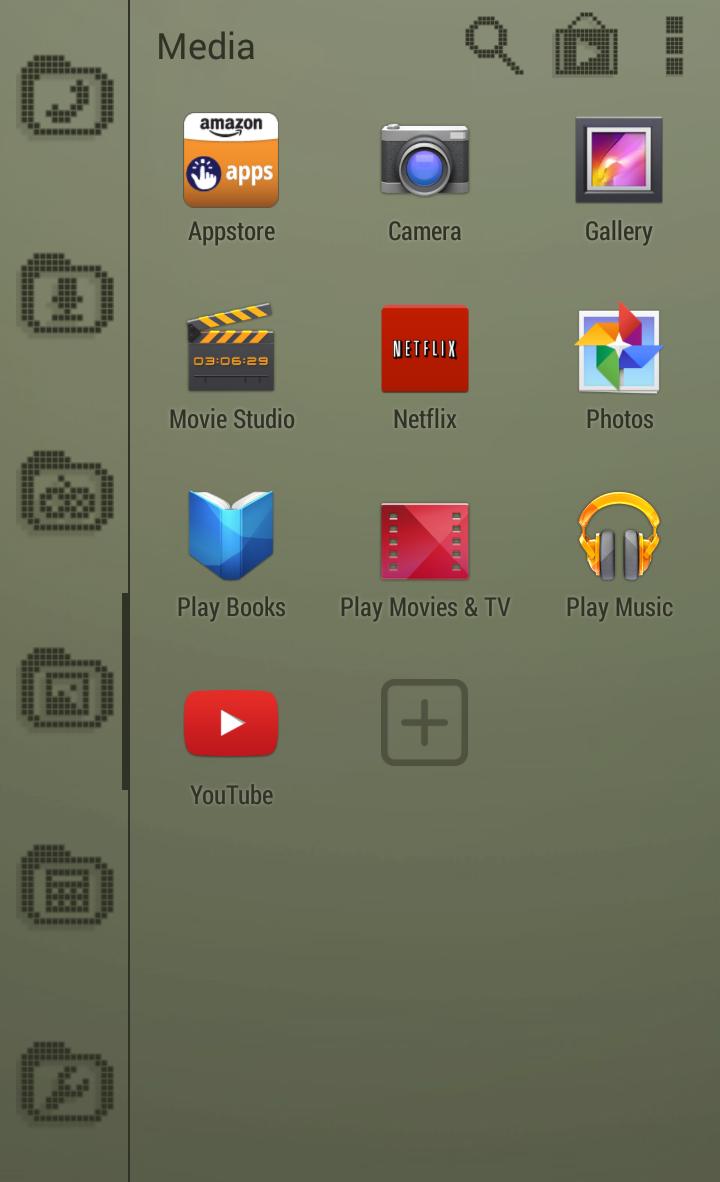Screen dimensions: 720x1182
Task: Switch to the phone category folder
Action: click(66, 97)
